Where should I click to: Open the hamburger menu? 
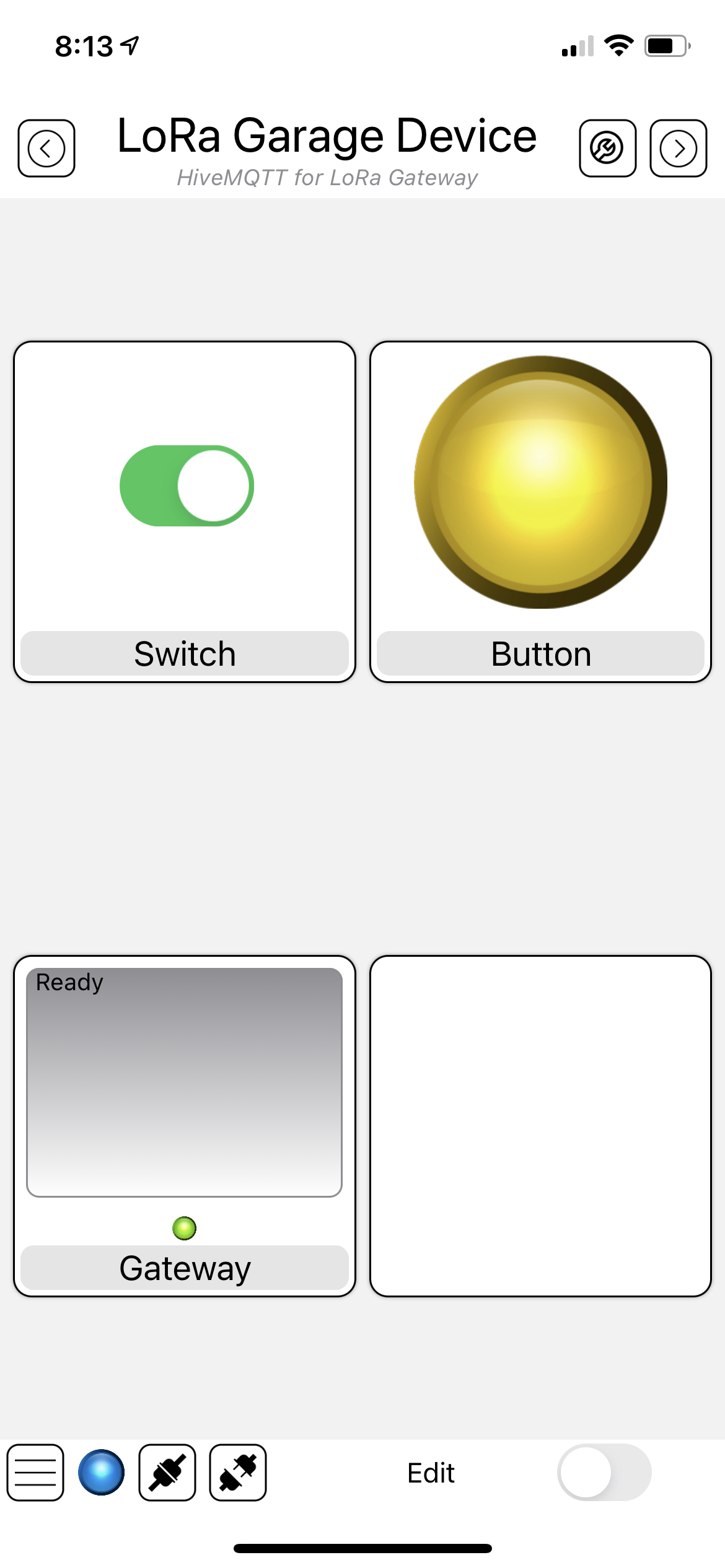pyautogui.click(x=35, y=1472)
